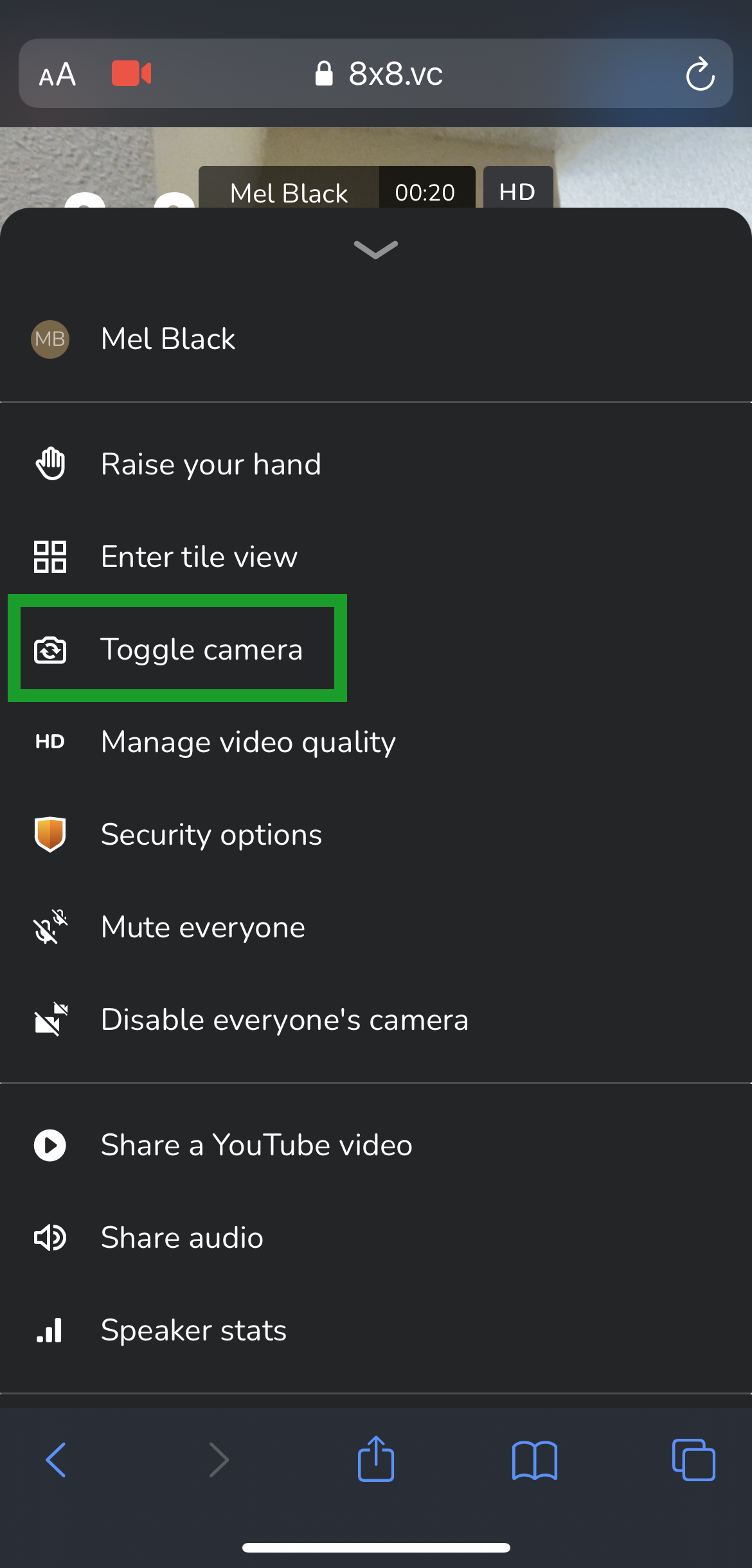Open Mel Black profile row
752x1568 pixels.
pyautogui.click(x=376, y=339)
